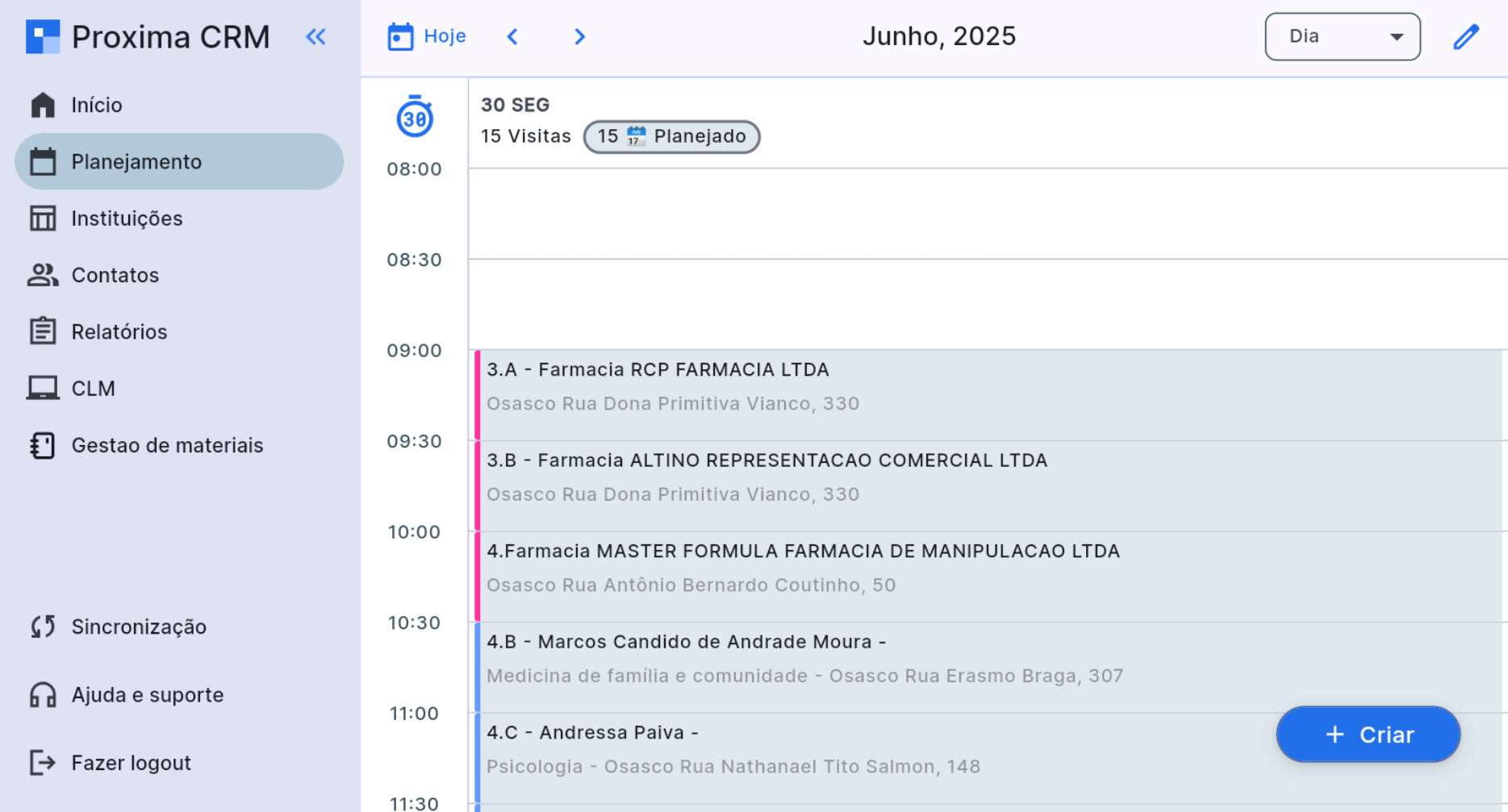Go to Instituições
The height and width of the screenshot is (812, 1508).
click(x=127, y=219)
